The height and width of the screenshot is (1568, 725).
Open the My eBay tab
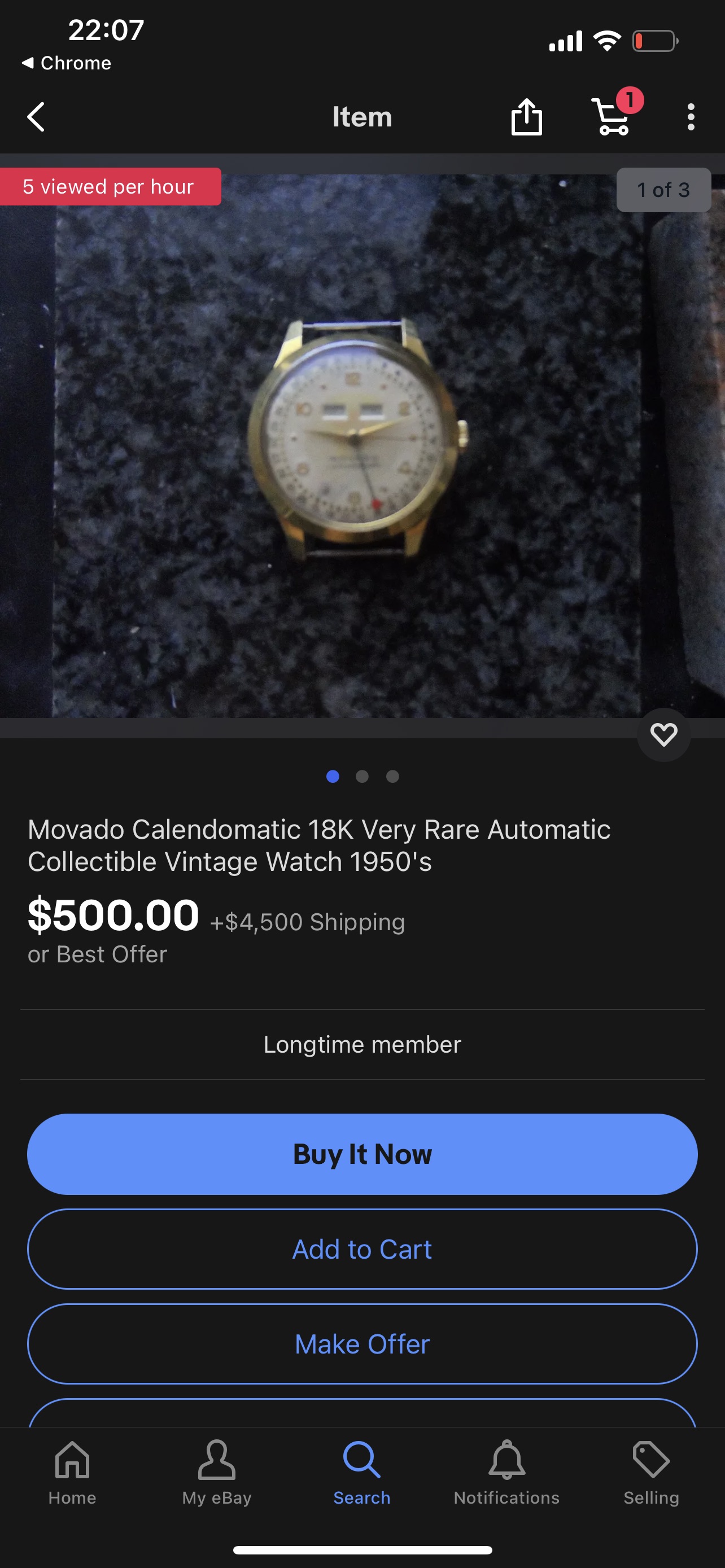coord(217,1472)
